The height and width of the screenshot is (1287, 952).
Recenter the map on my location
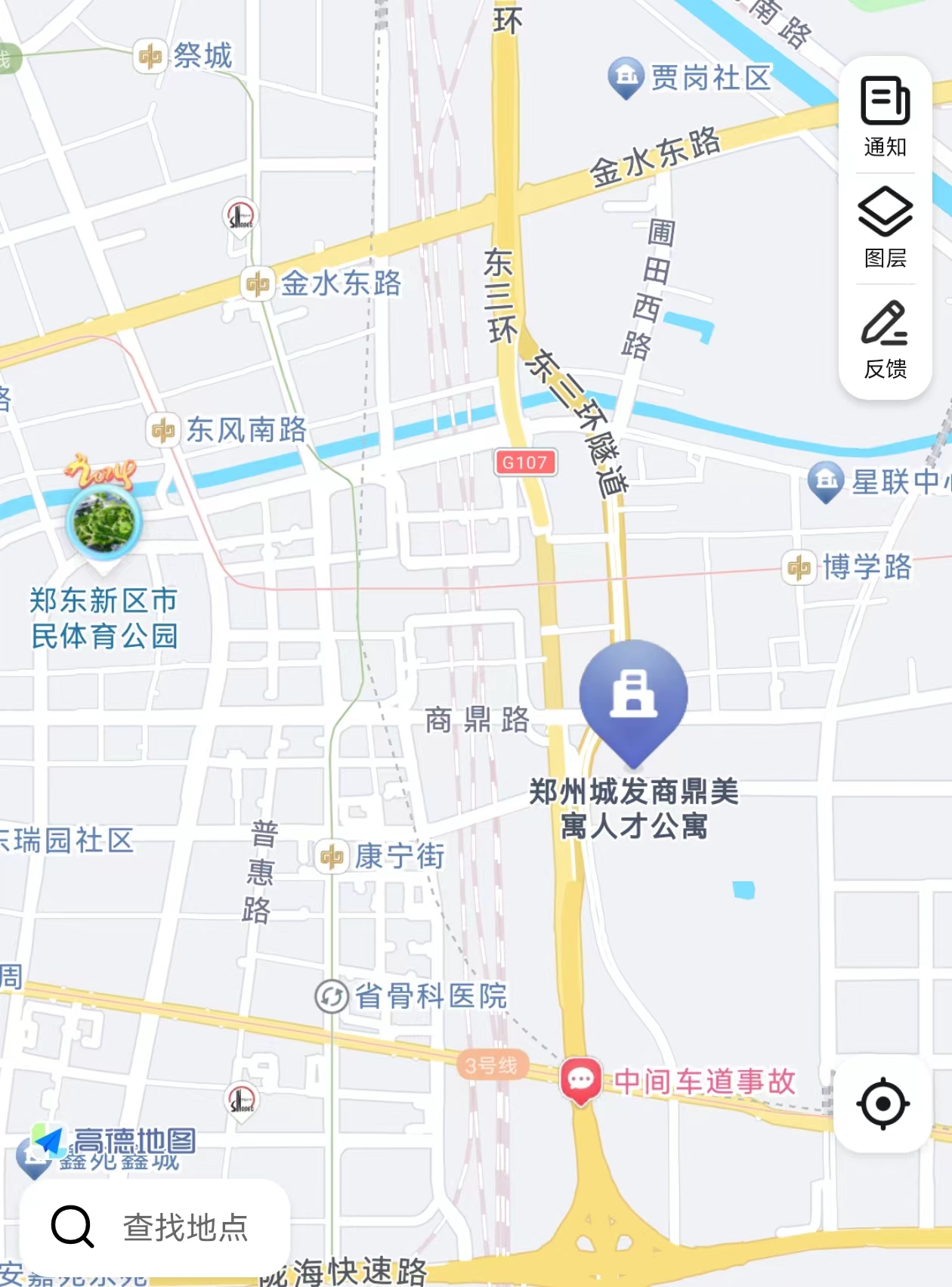tap(882, 1103)
